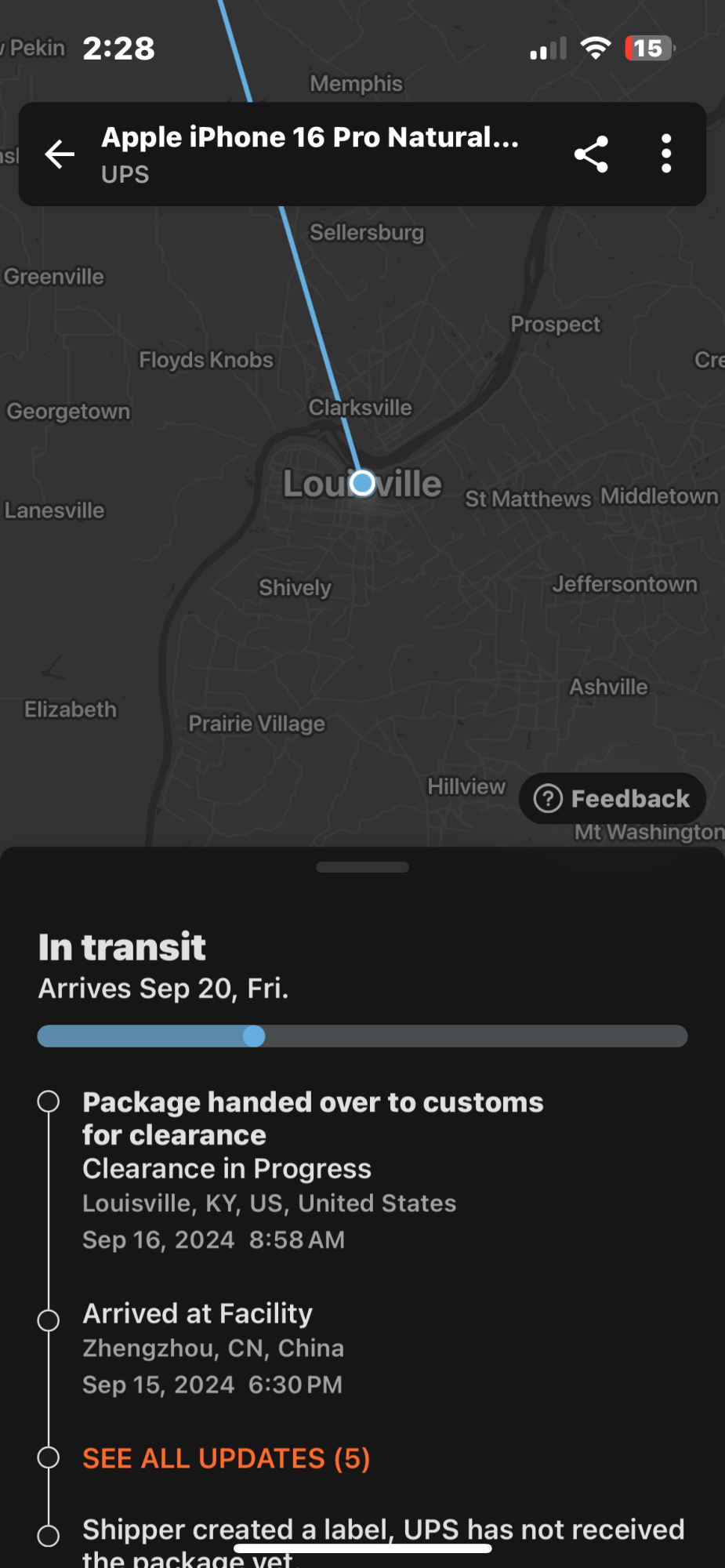Go back using the arrow icon

pos(60,154)
